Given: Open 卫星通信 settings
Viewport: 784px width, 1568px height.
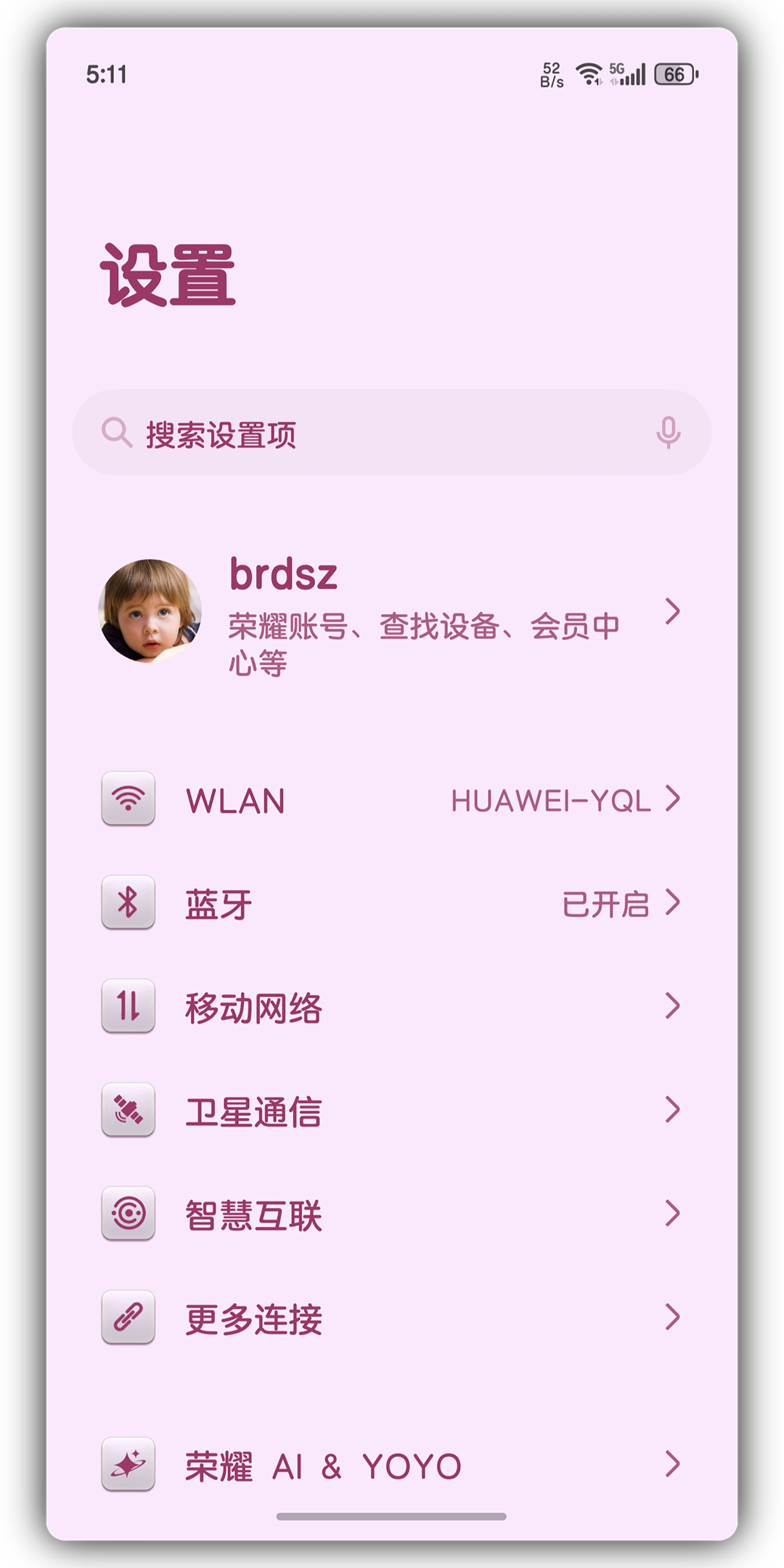Looking at the screenshot, I should click(392, 1111).
